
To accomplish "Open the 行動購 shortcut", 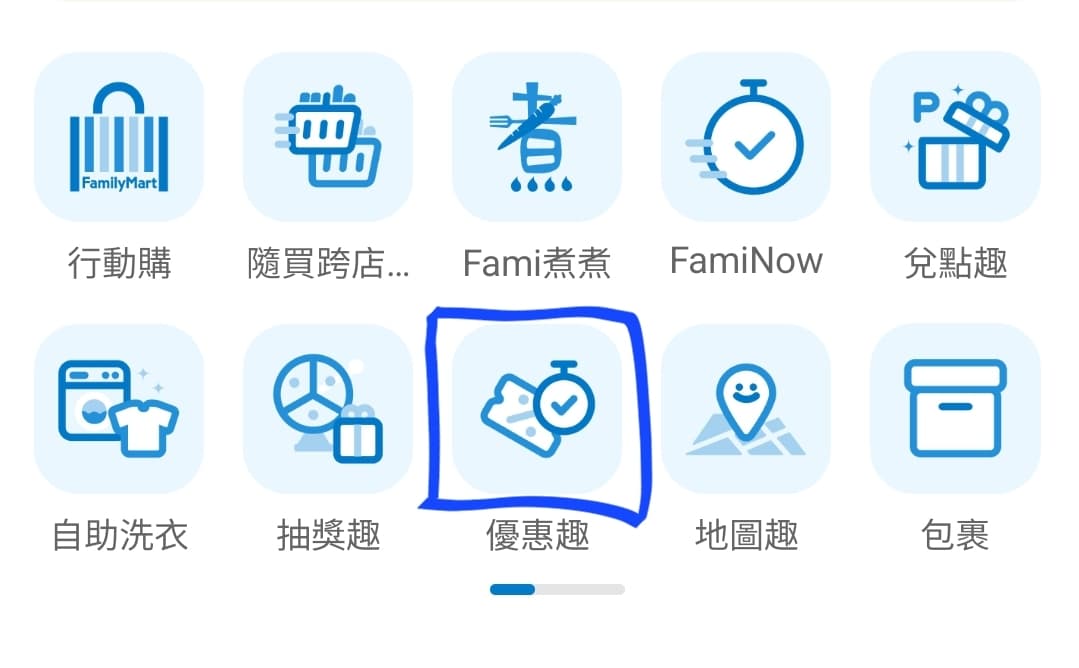I will [x=119, y=138].
